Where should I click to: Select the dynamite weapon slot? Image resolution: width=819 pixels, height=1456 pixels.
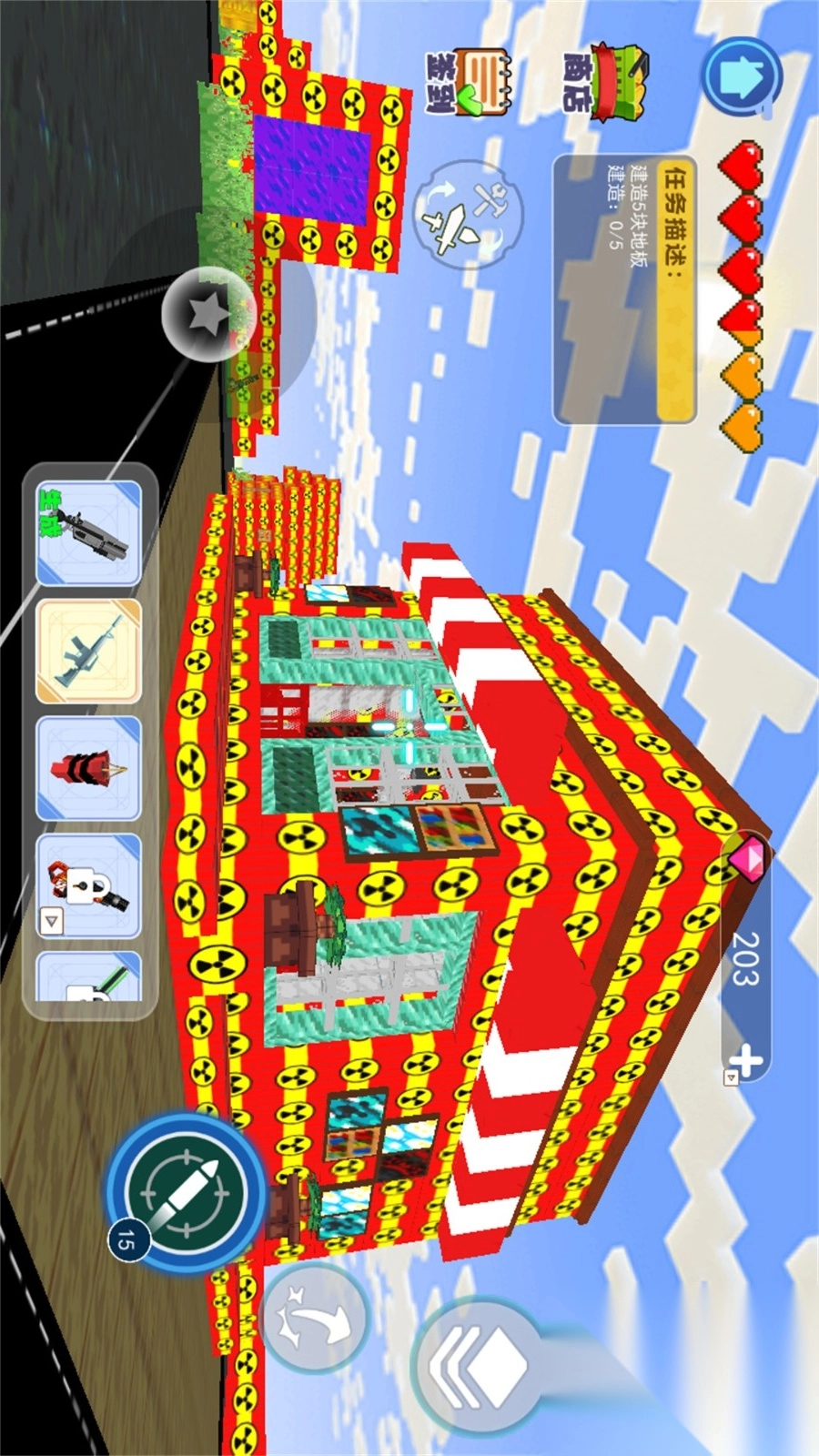point(88,769)
